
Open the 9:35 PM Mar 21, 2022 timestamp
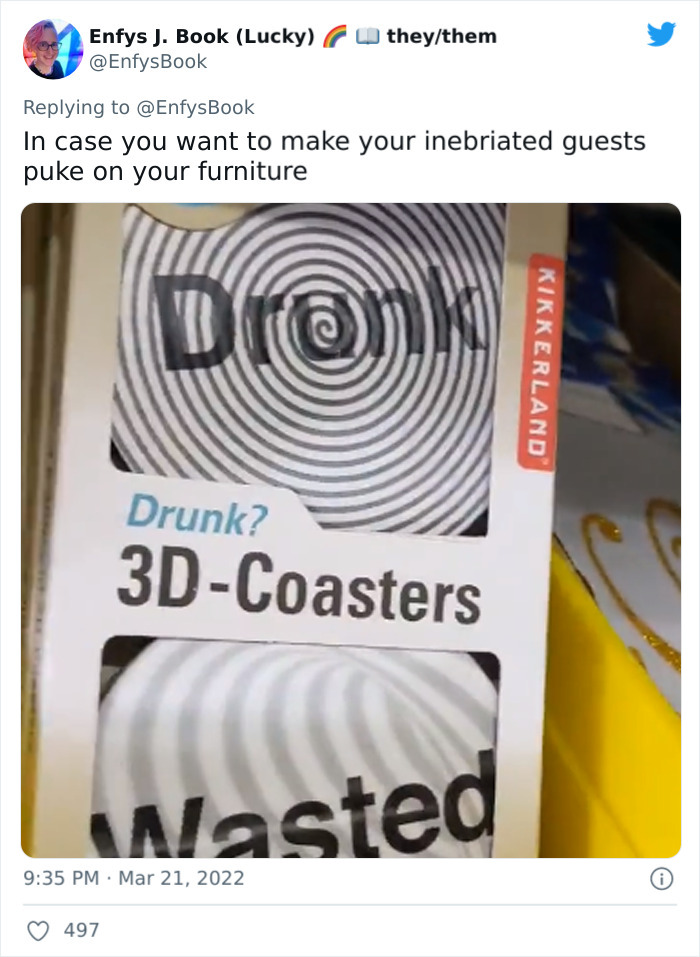tap(134, 878)
